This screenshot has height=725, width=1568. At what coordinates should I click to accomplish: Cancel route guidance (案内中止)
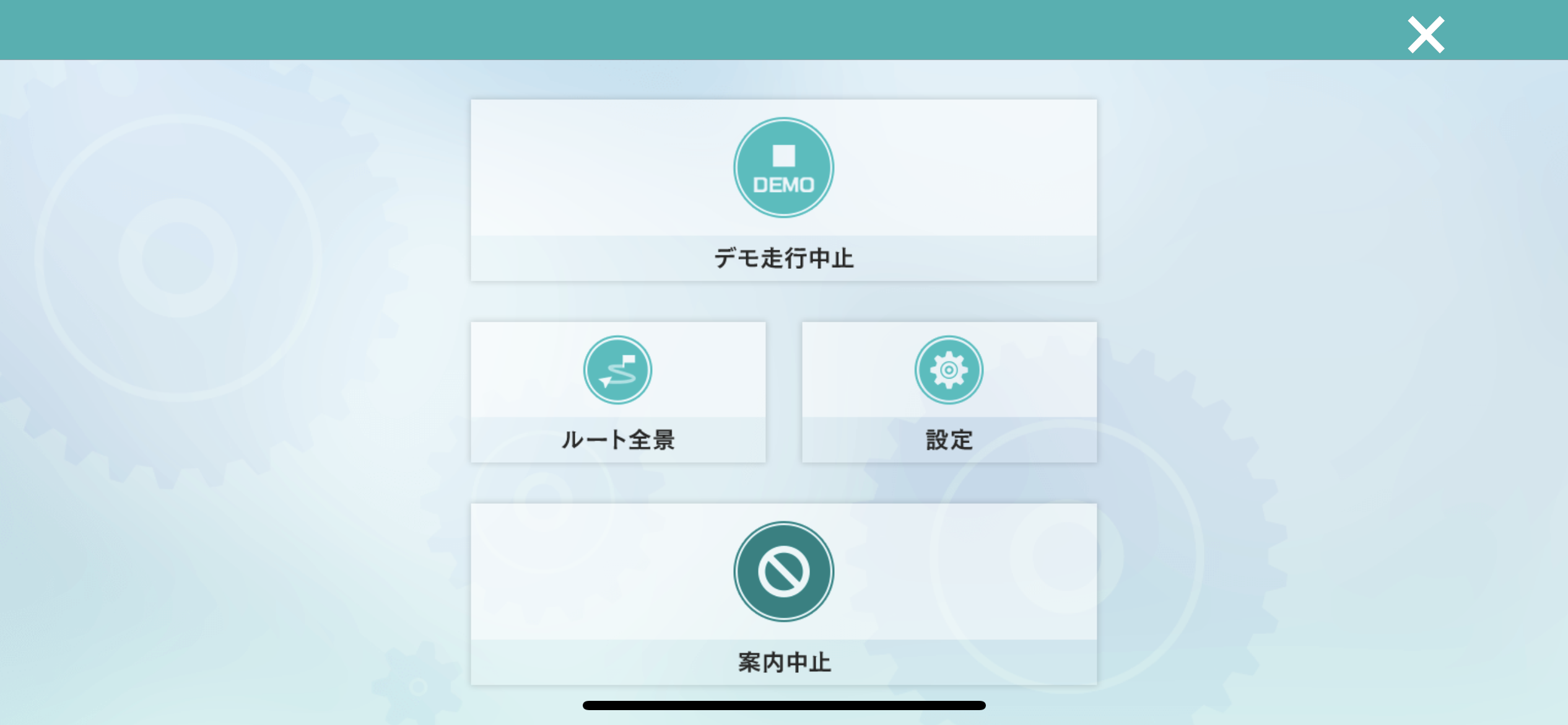(x=783, y=594)
